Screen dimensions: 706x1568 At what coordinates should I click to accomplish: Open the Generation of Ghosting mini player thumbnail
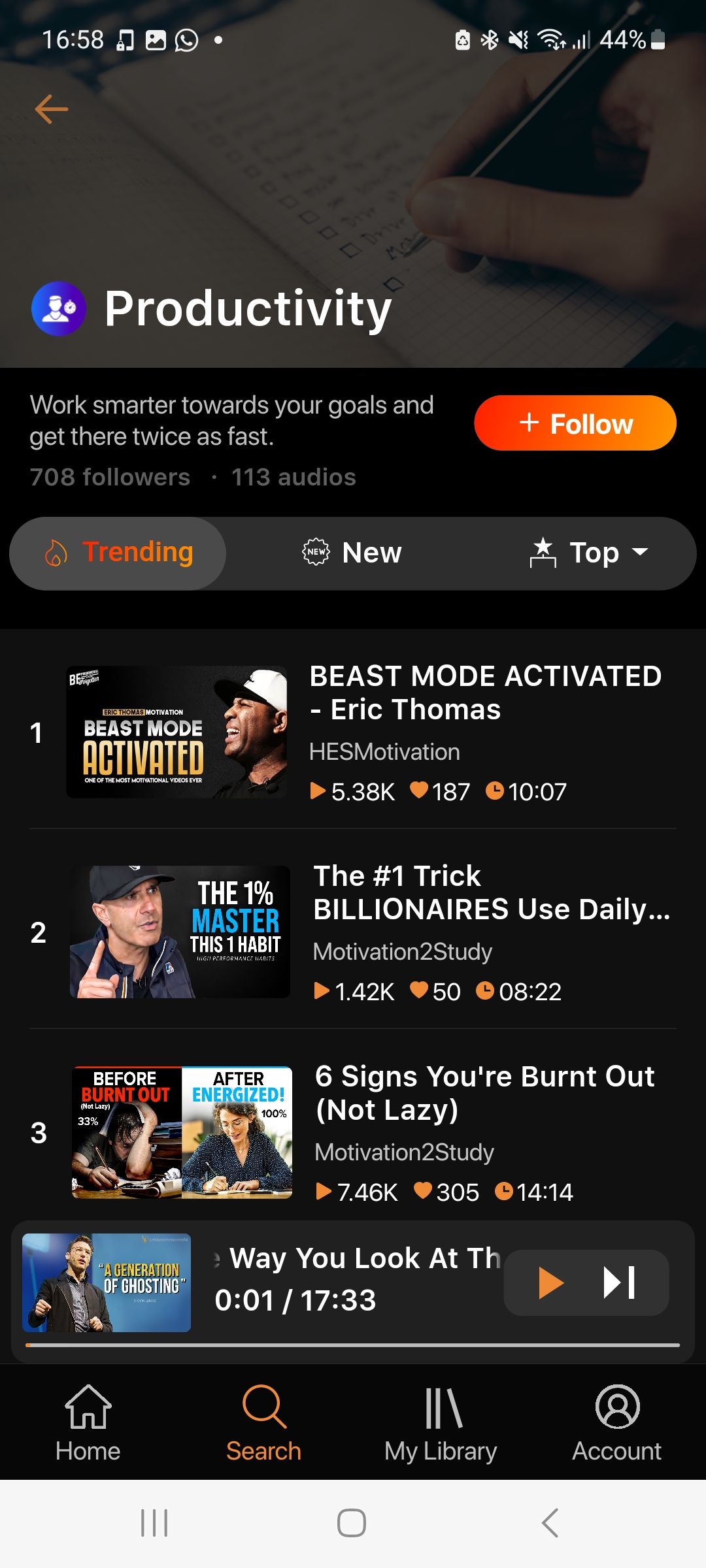pos(107,1282)
